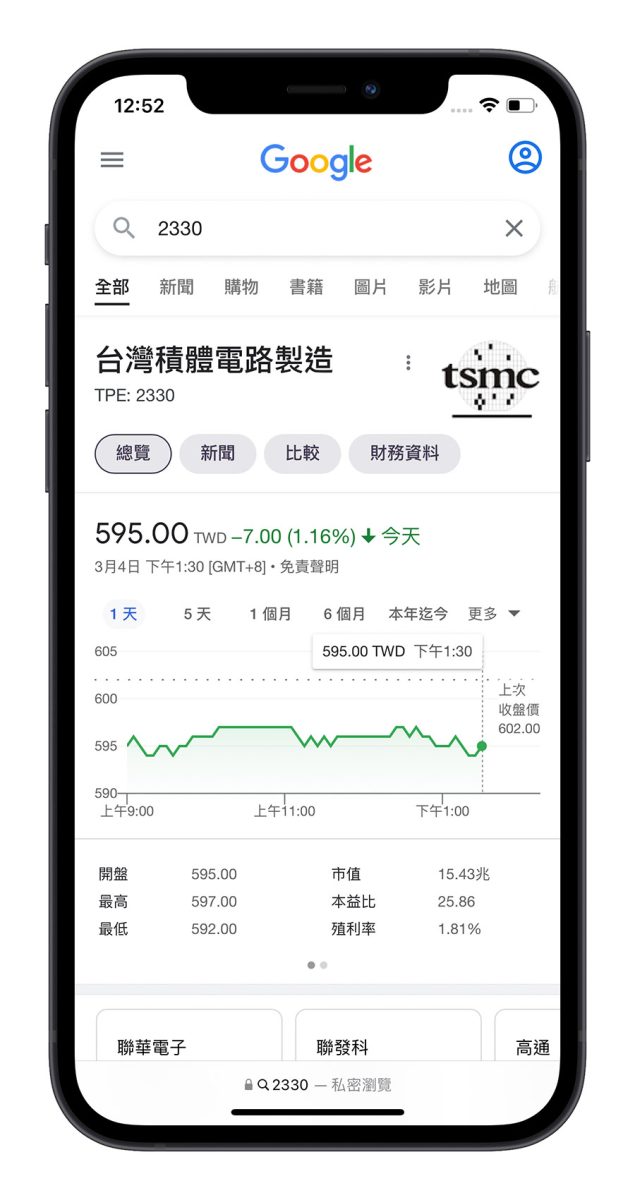635x1200 pixels.
Task: Switch to the 購物 search tab
Action: 241,287
